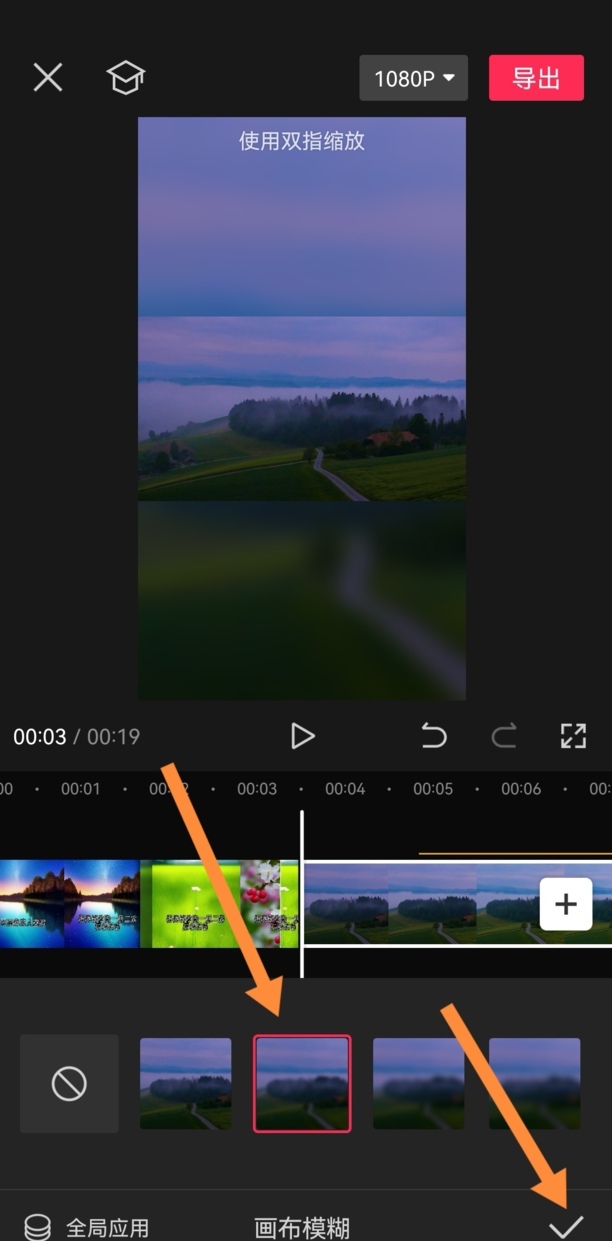Enter fullscreen preview mode
Image resolution: width=612 pixels, height=1241 pixels.
[x=573, y=737]
